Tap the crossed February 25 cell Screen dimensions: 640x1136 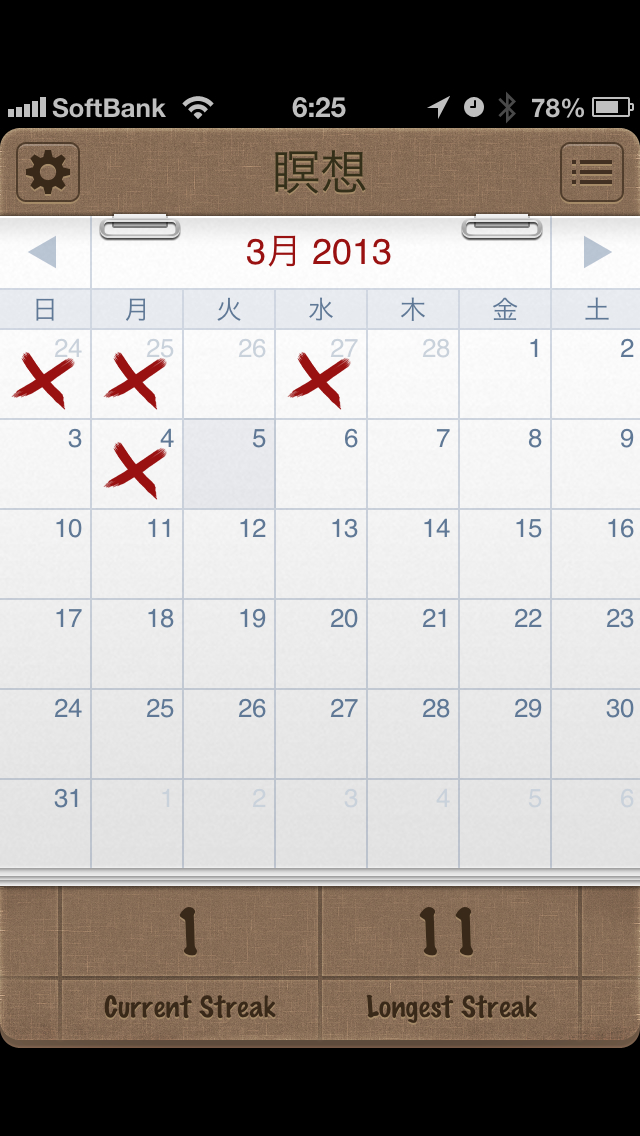pyautogui.click(x=137, y=374)
